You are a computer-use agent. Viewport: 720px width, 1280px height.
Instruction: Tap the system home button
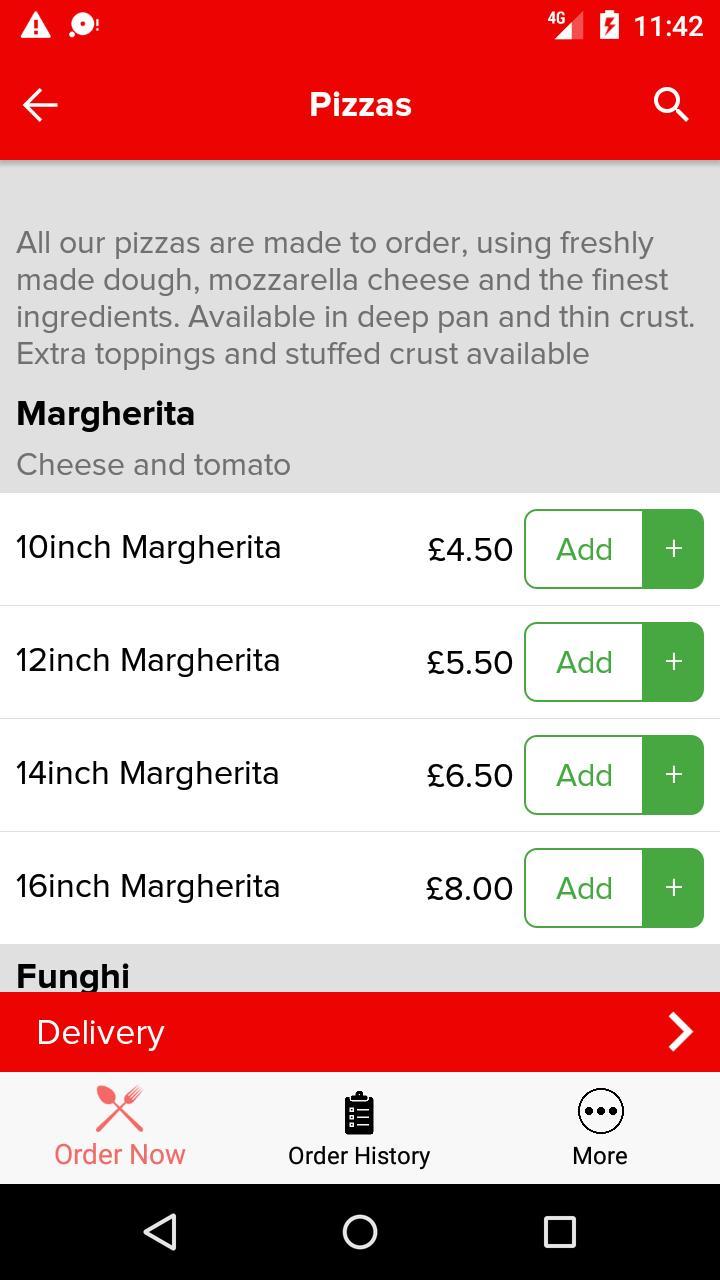pyautogui.click(x=360, y=1232)
